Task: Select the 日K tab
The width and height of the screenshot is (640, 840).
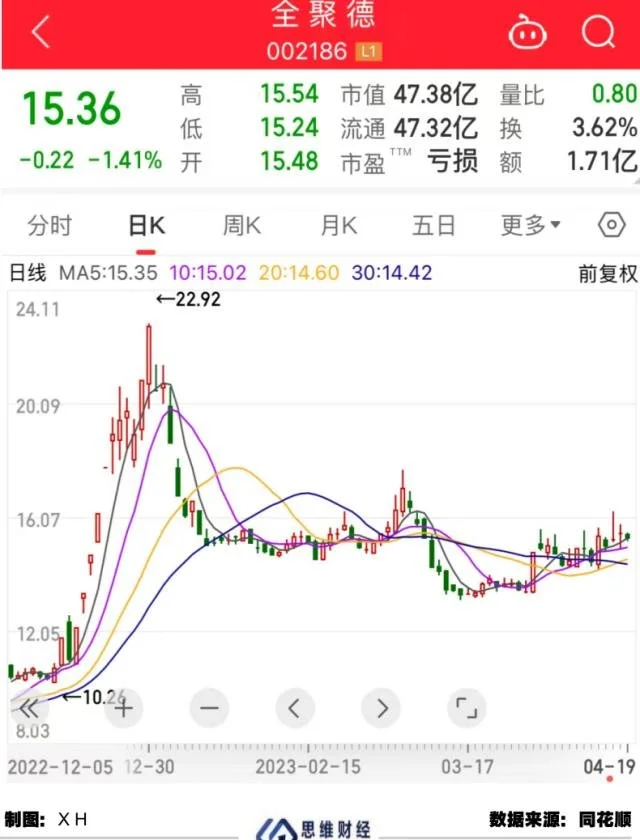Action: [x=146, y=225]
